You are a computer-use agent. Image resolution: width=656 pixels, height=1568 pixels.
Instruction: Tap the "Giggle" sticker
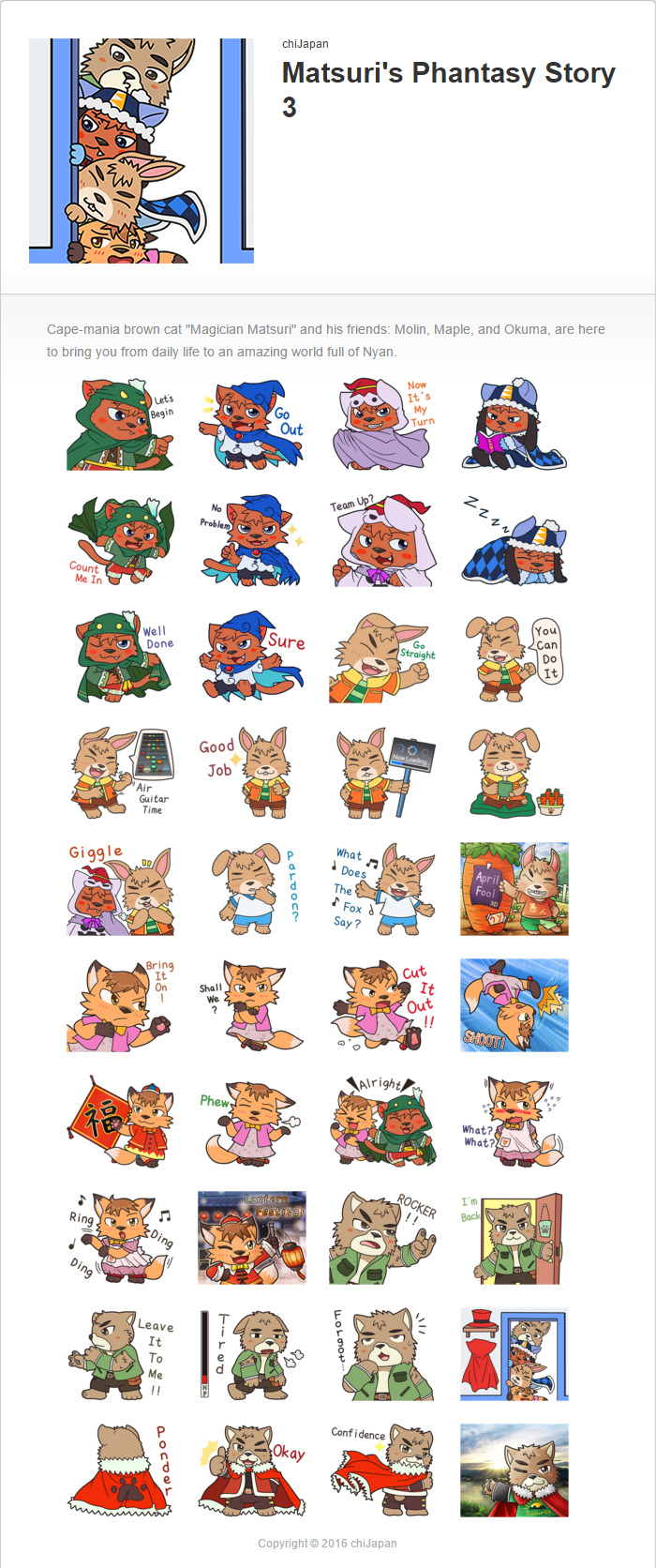[120, 889]
